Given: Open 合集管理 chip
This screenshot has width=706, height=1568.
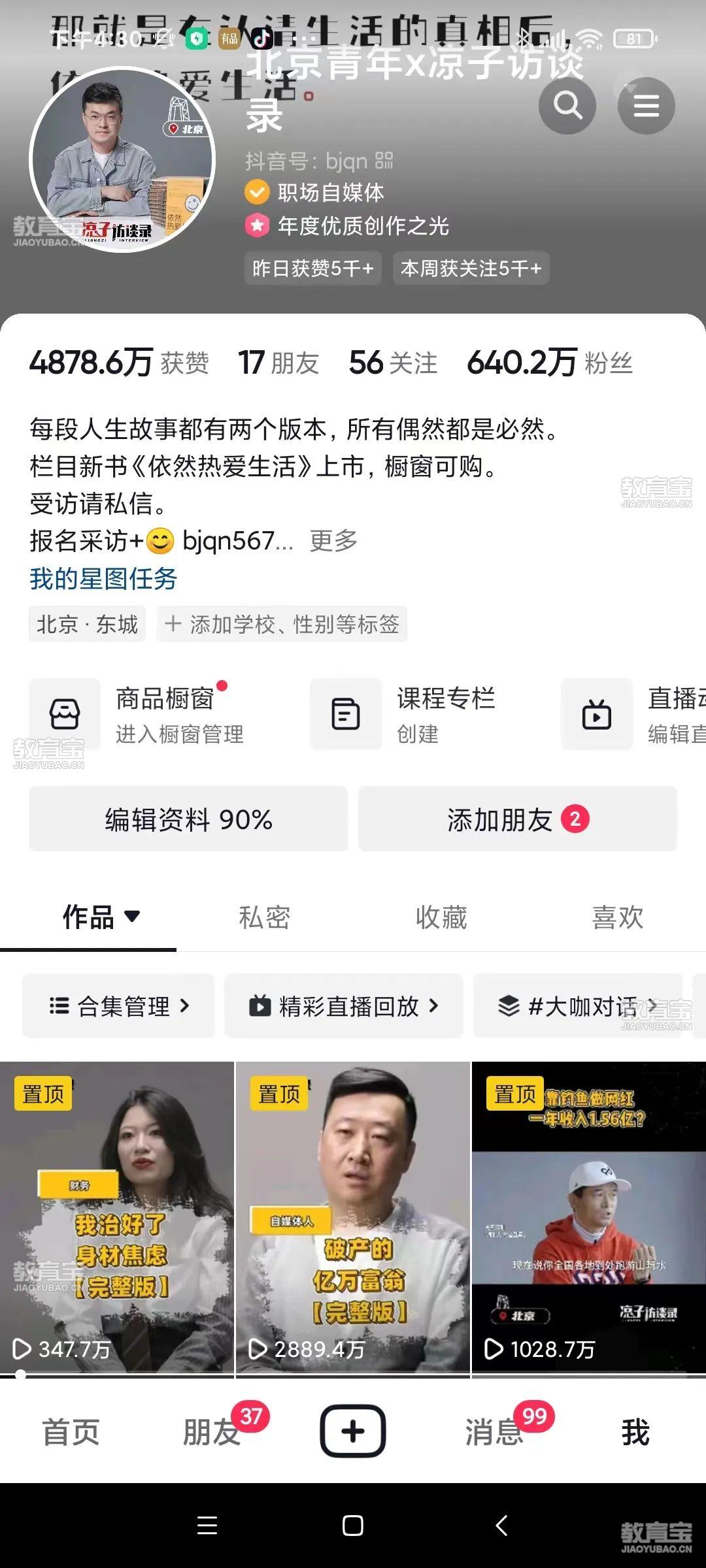Looking at the screenshot, I should coord(119,1006).
